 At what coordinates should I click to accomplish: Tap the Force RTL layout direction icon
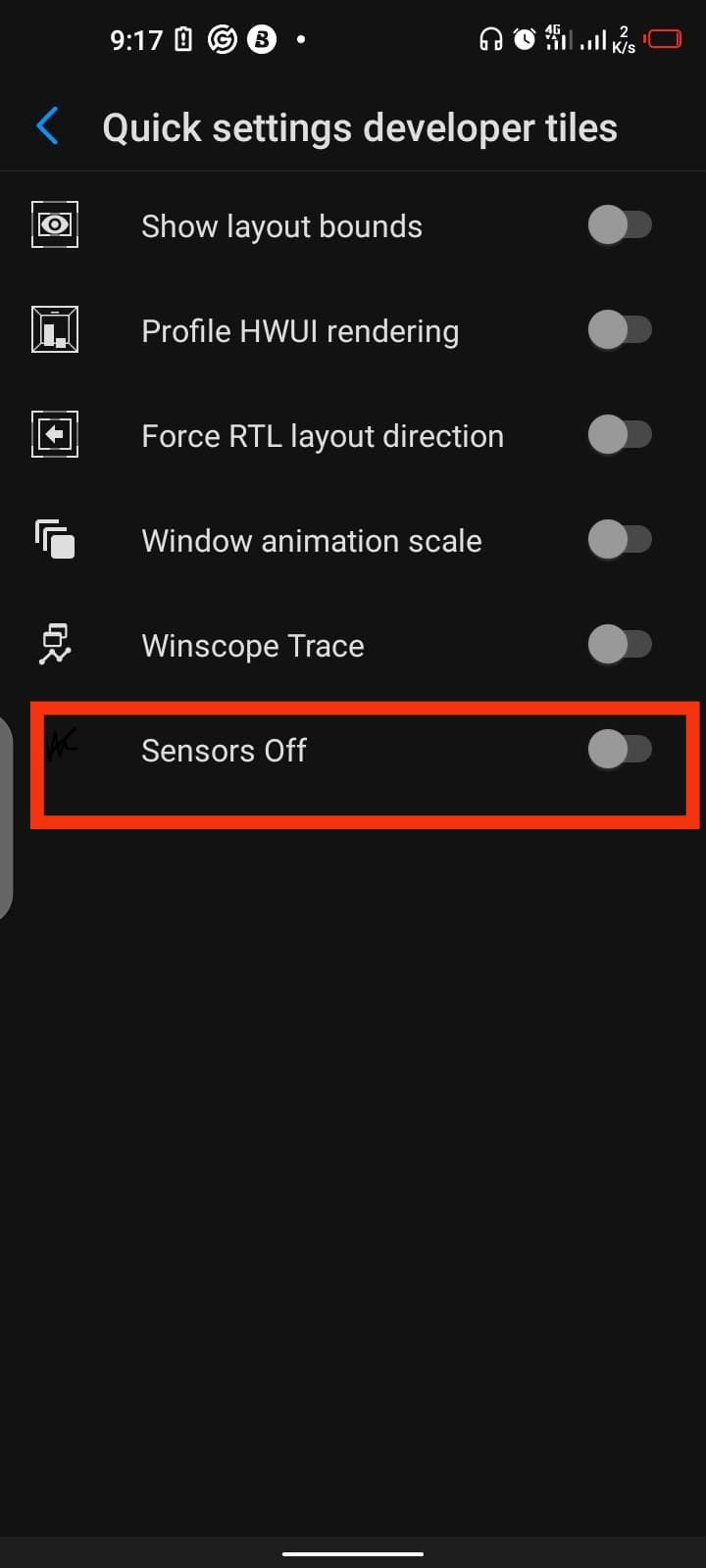point(54,435)
